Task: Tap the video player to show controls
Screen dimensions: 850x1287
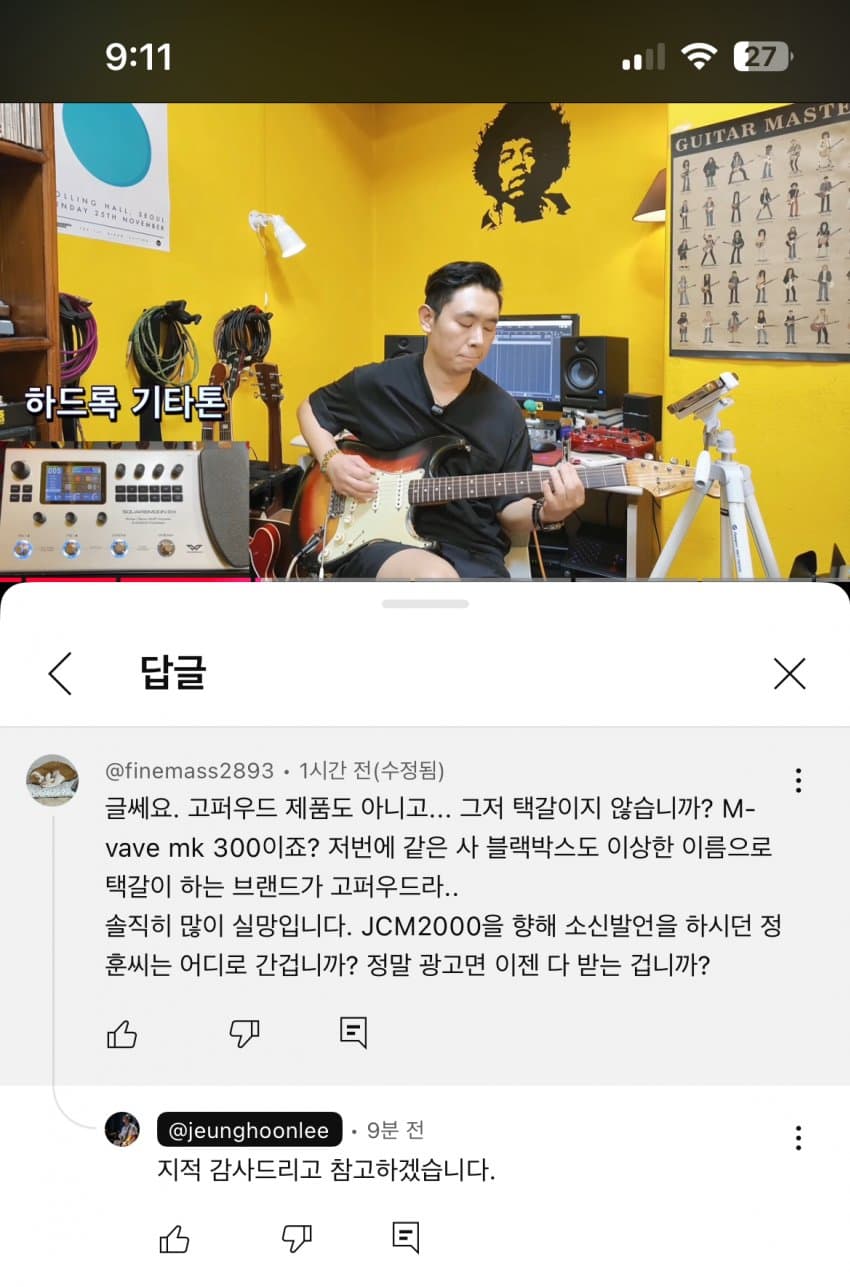Action: tap(425, 340)
